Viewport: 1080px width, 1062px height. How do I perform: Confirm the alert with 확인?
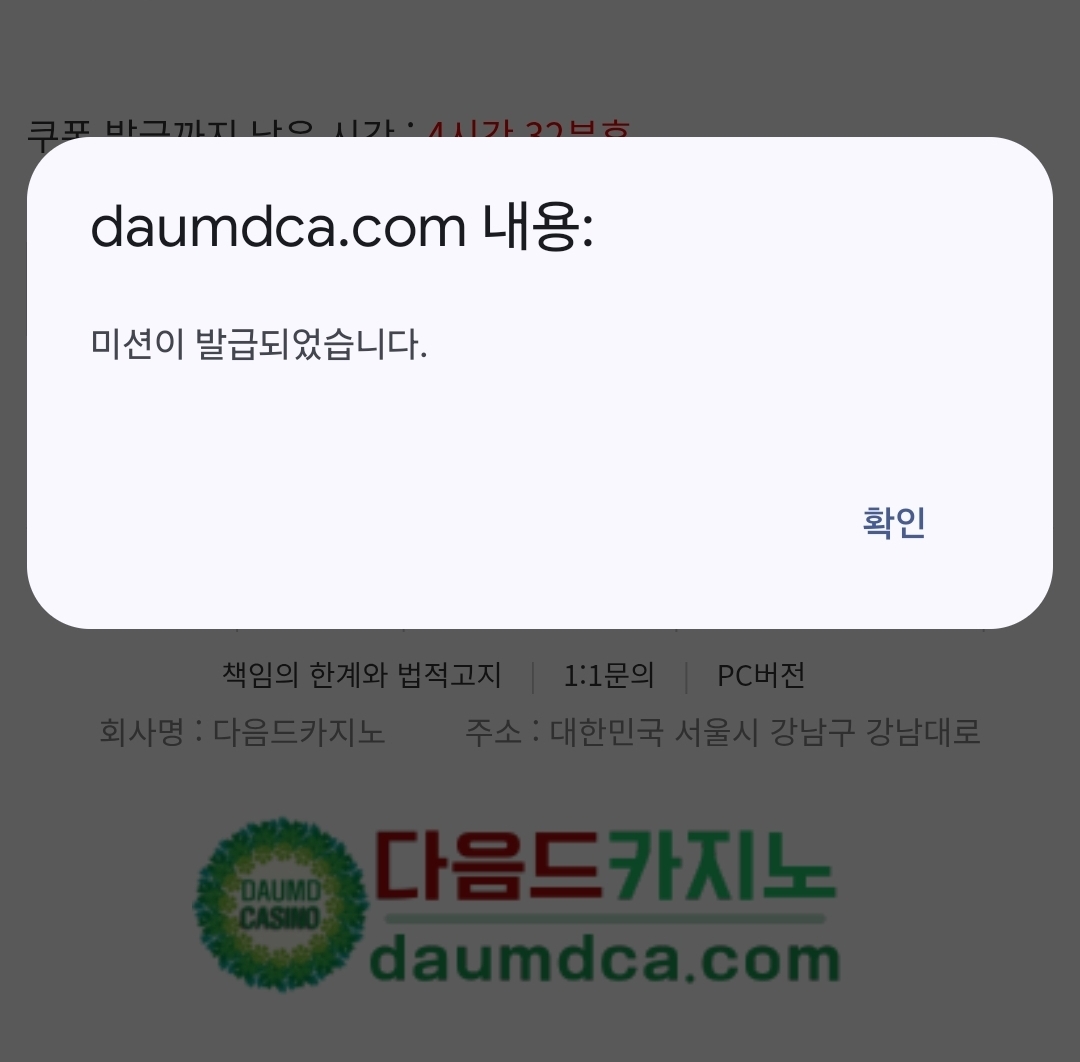[894, 522]
